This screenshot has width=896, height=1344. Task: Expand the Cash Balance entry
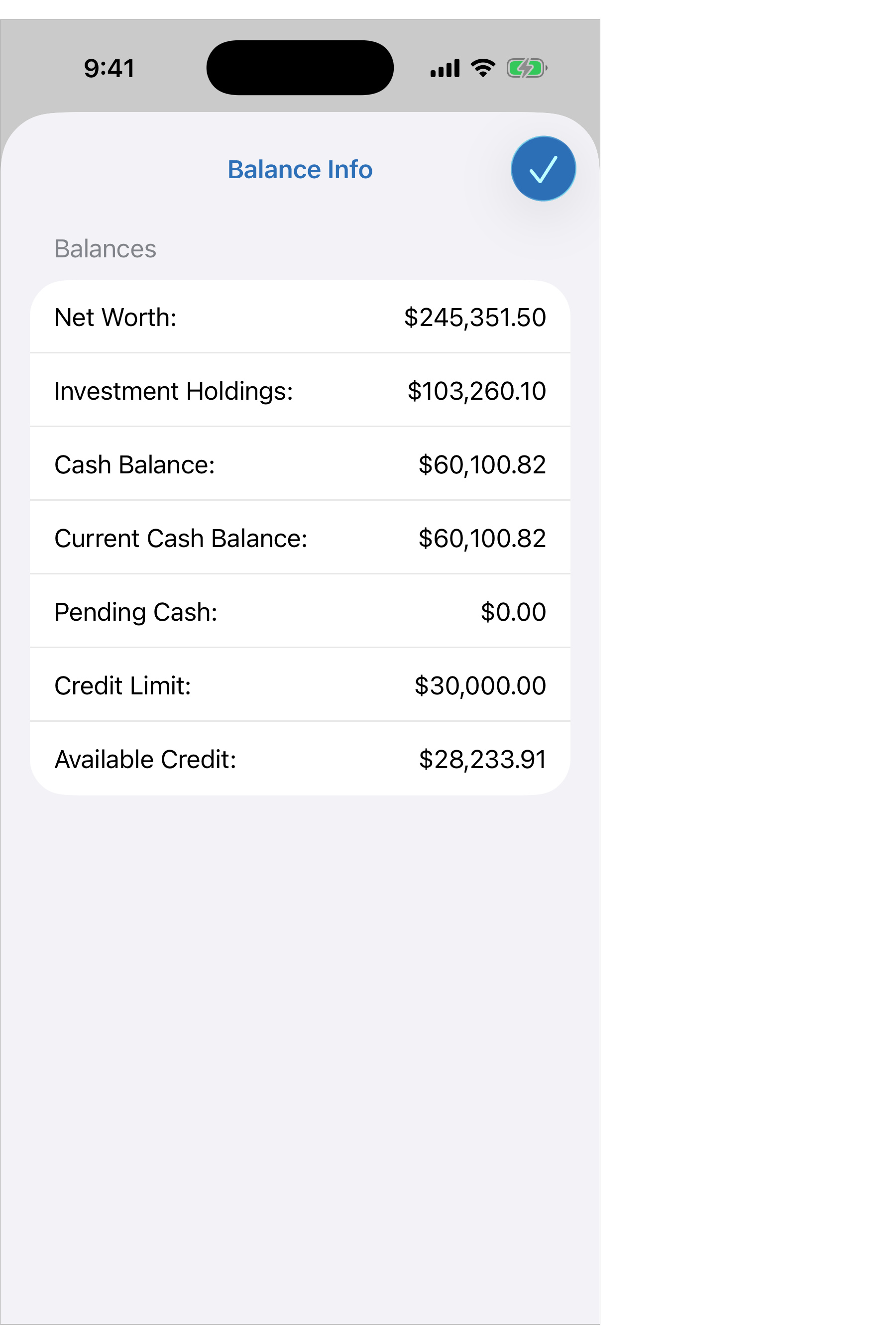(300, 464)
